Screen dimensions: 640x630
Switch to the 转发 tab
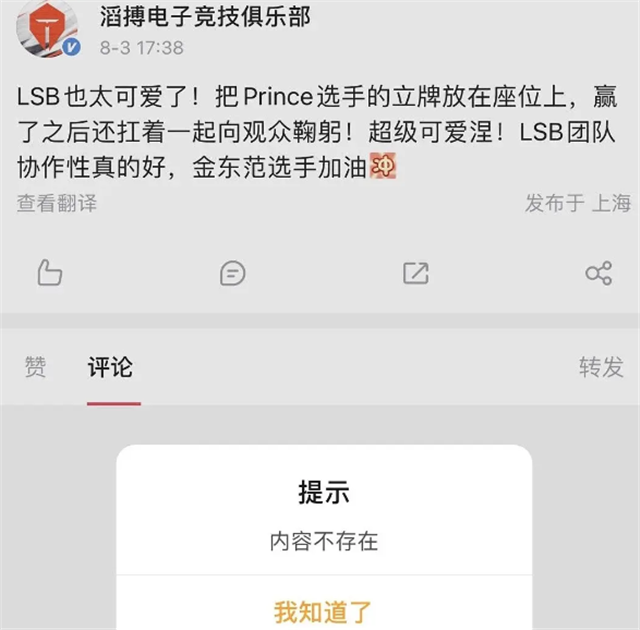(x=600, y=367)
